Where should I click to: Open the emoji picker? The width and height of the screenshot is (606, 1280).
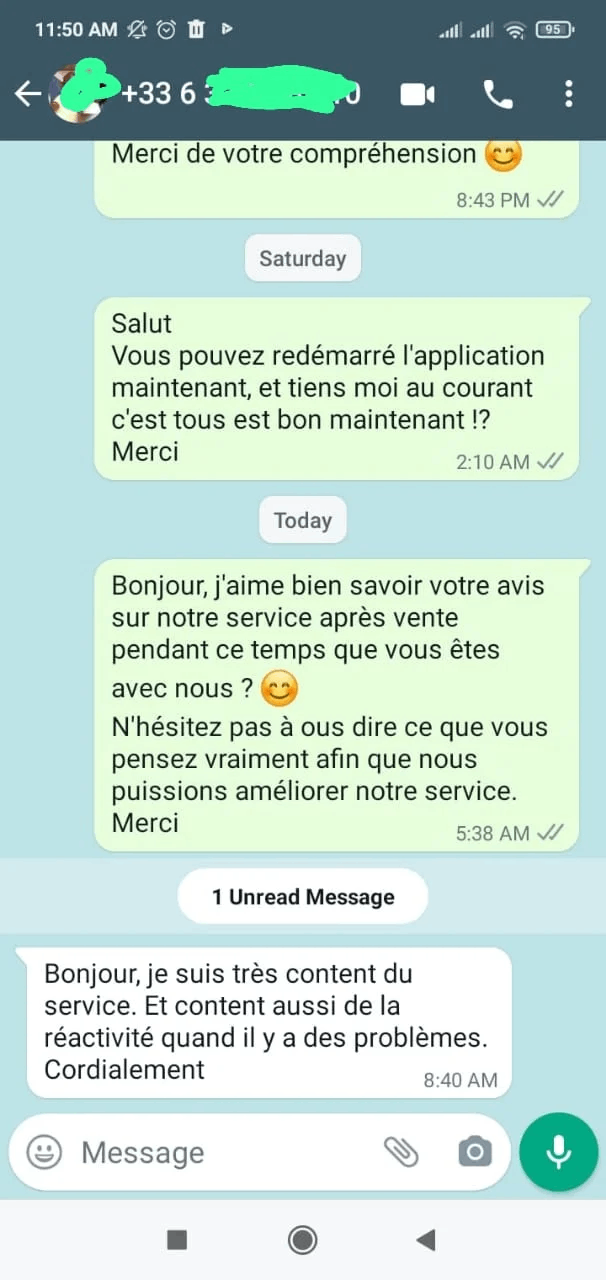pyautogui.click(x=44, y=1152)
